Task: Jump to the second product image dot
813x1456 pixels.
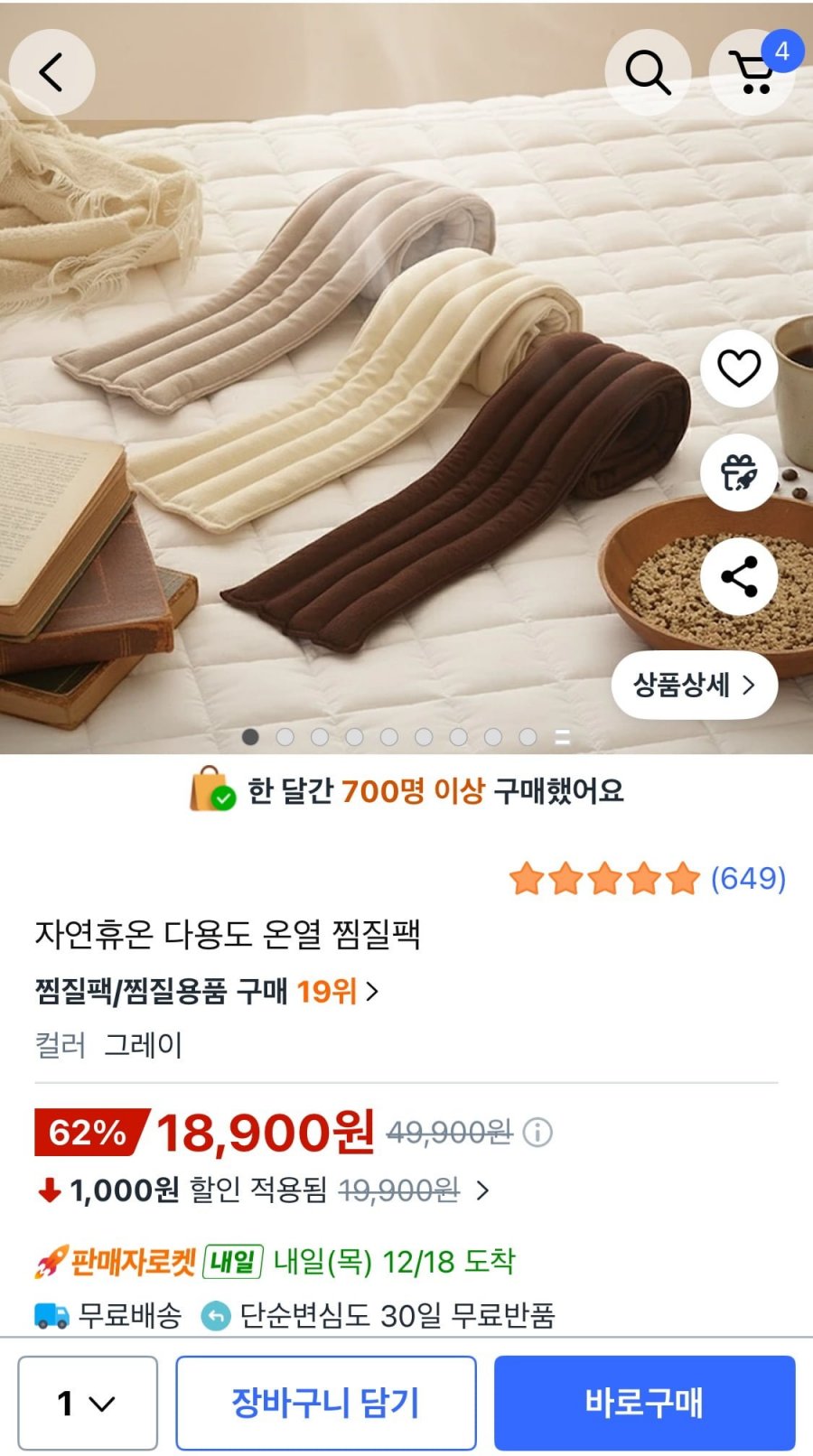Action: click(285, 737)
